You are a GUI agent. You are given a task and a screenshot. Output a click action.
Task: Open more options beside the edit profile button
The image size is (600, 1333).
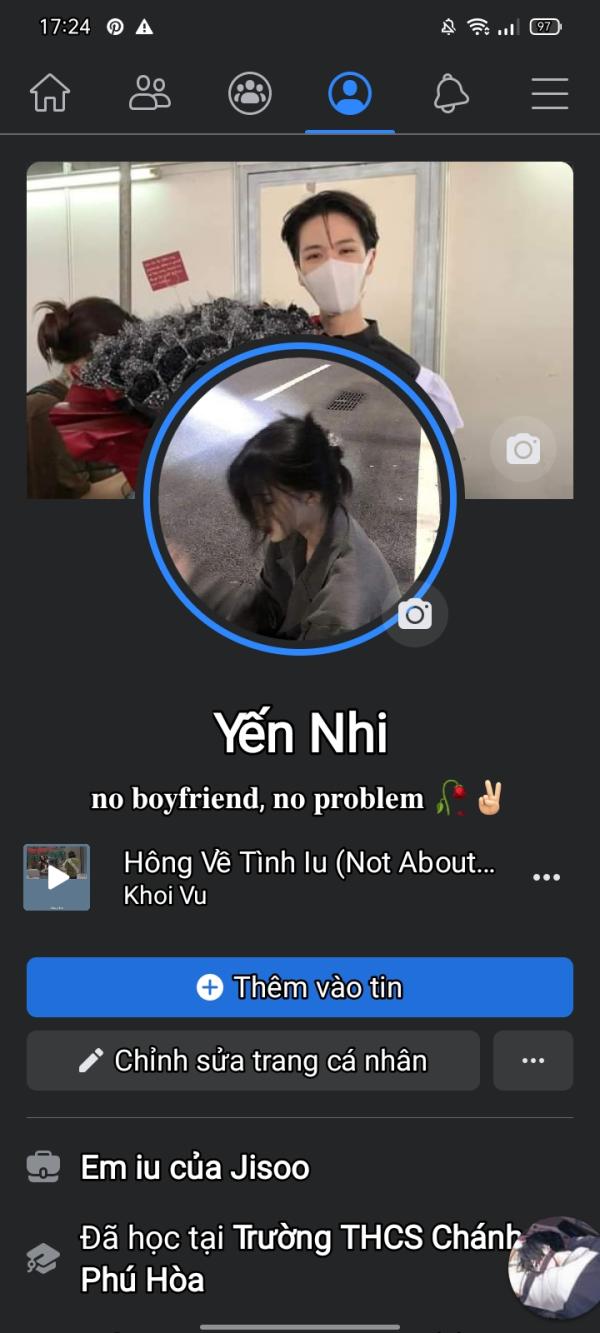[533, 1060]
